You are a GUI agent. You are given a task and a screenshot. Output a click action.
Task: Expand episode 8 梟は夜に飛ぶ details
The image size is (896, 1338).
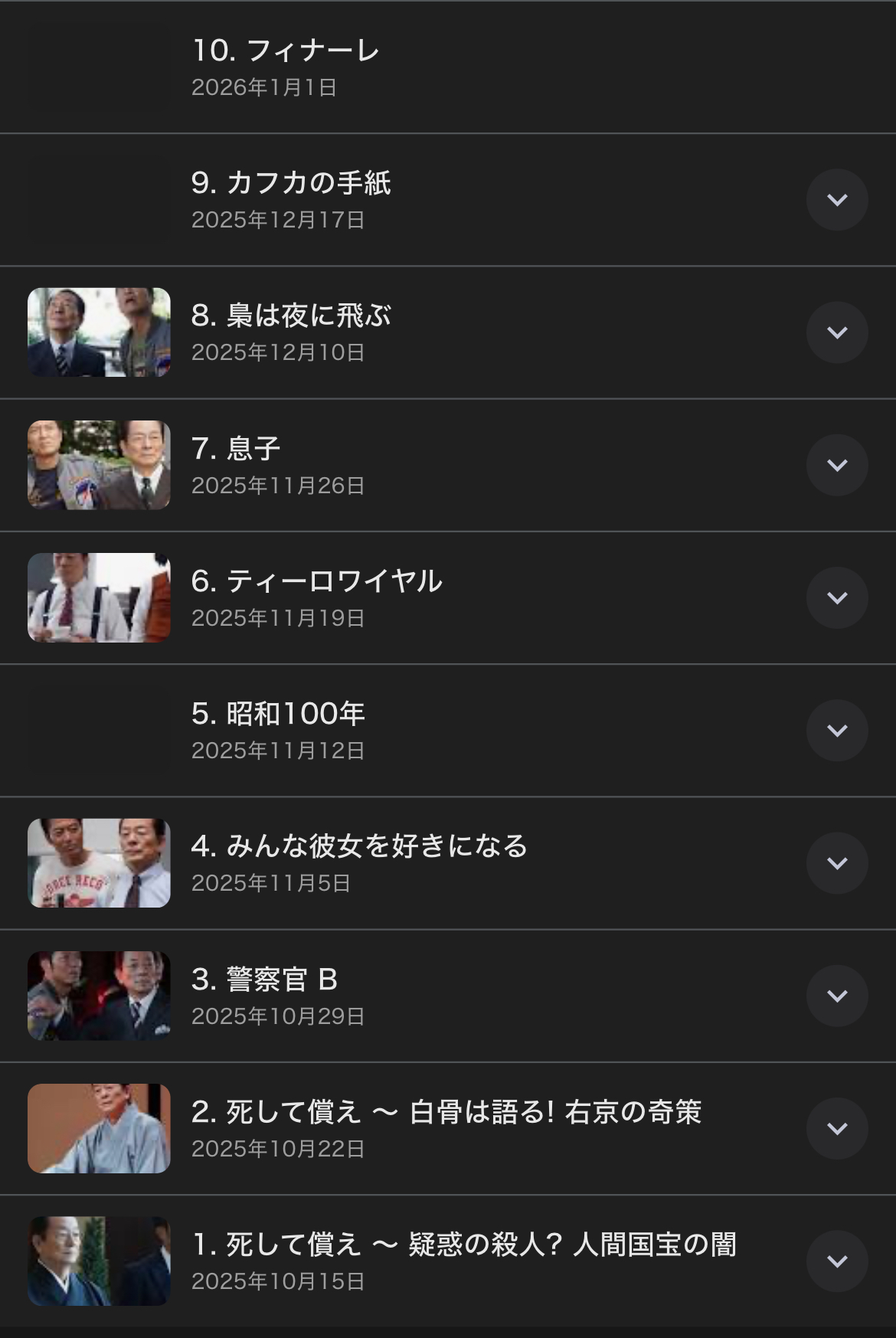pos(836,332)
